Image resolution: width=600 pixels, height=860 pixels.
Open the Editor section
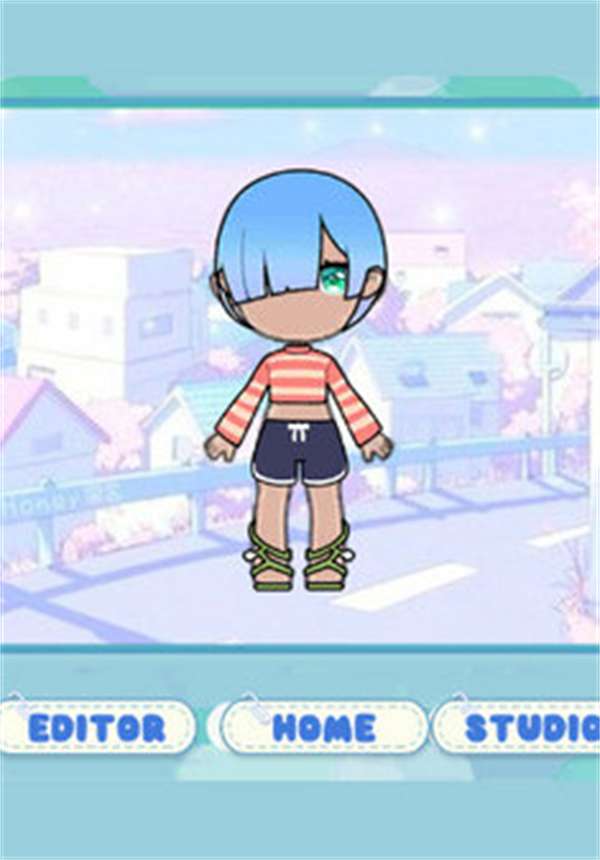(x=97, y=727)
